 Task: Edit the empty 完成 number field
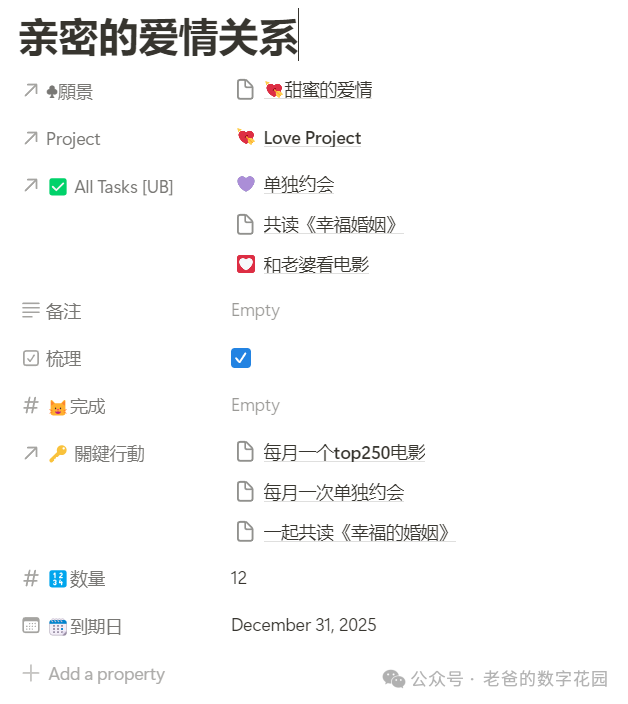255,405
